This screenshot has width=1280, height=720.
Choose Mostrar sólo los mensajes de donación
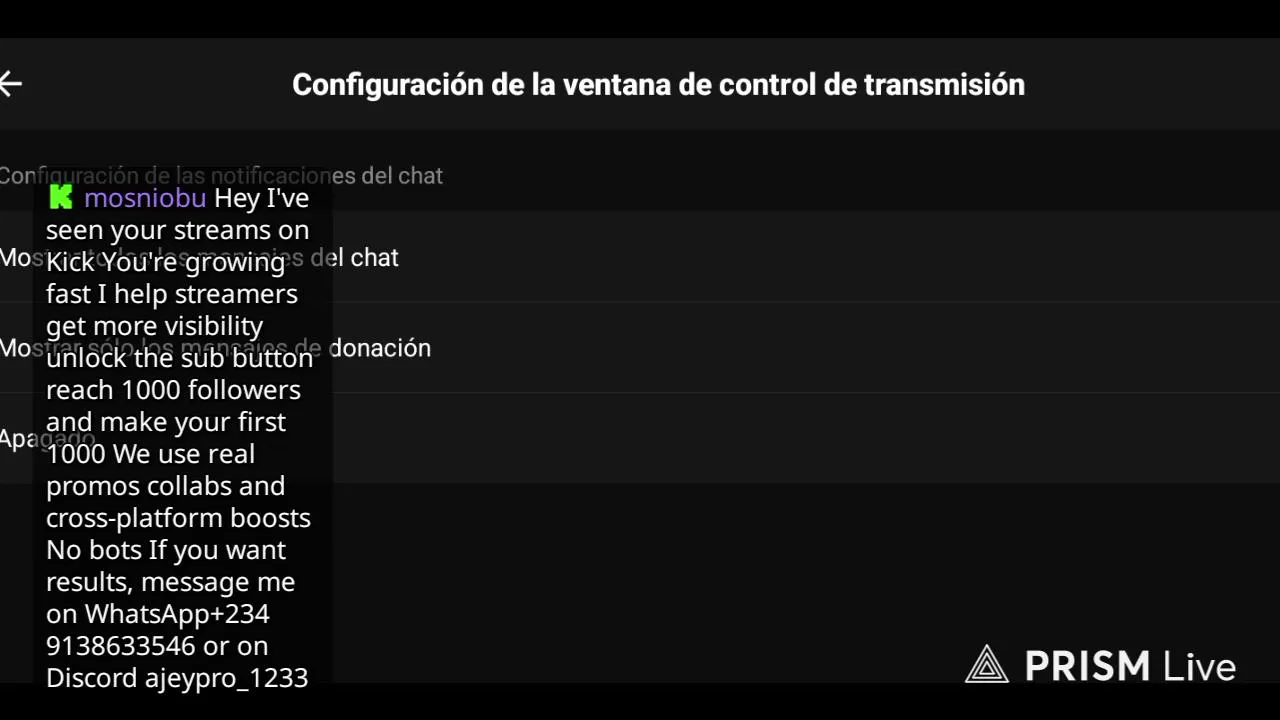pos(640,348)
